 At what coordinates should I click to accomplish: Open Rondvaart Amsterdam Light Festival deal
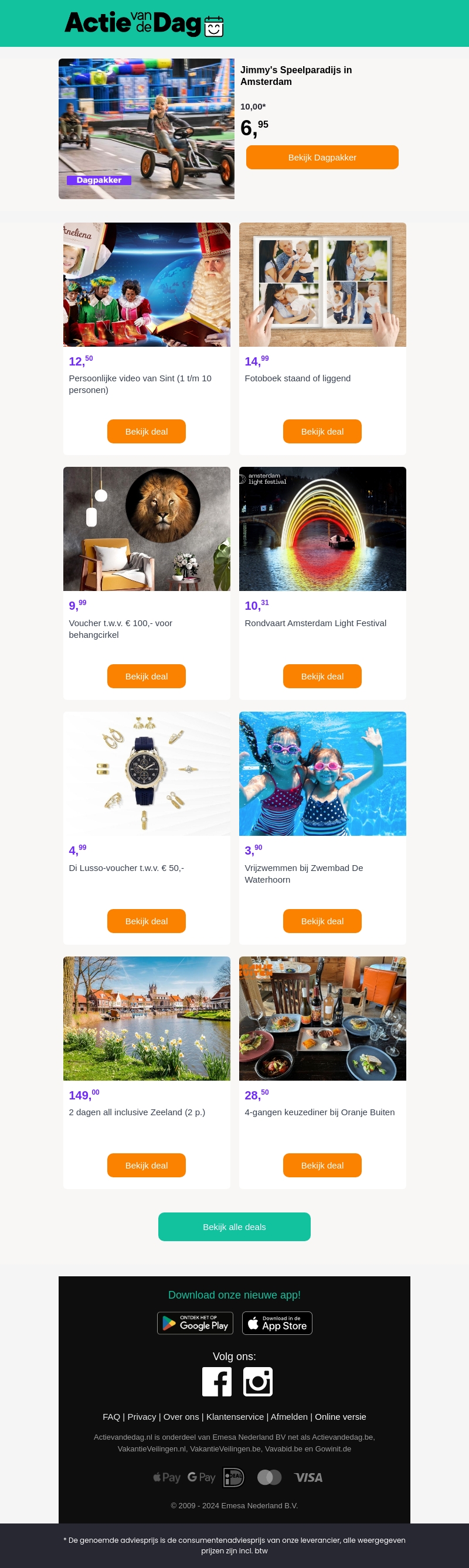[x=322, y=677]
